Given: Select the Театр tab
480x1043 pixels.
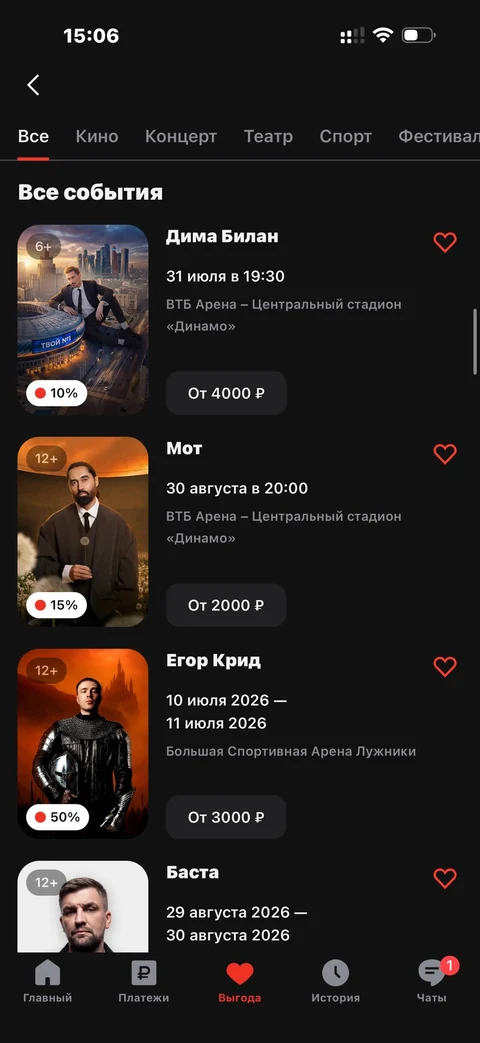Looking at the screenshot, I should [x=268, y=136].
